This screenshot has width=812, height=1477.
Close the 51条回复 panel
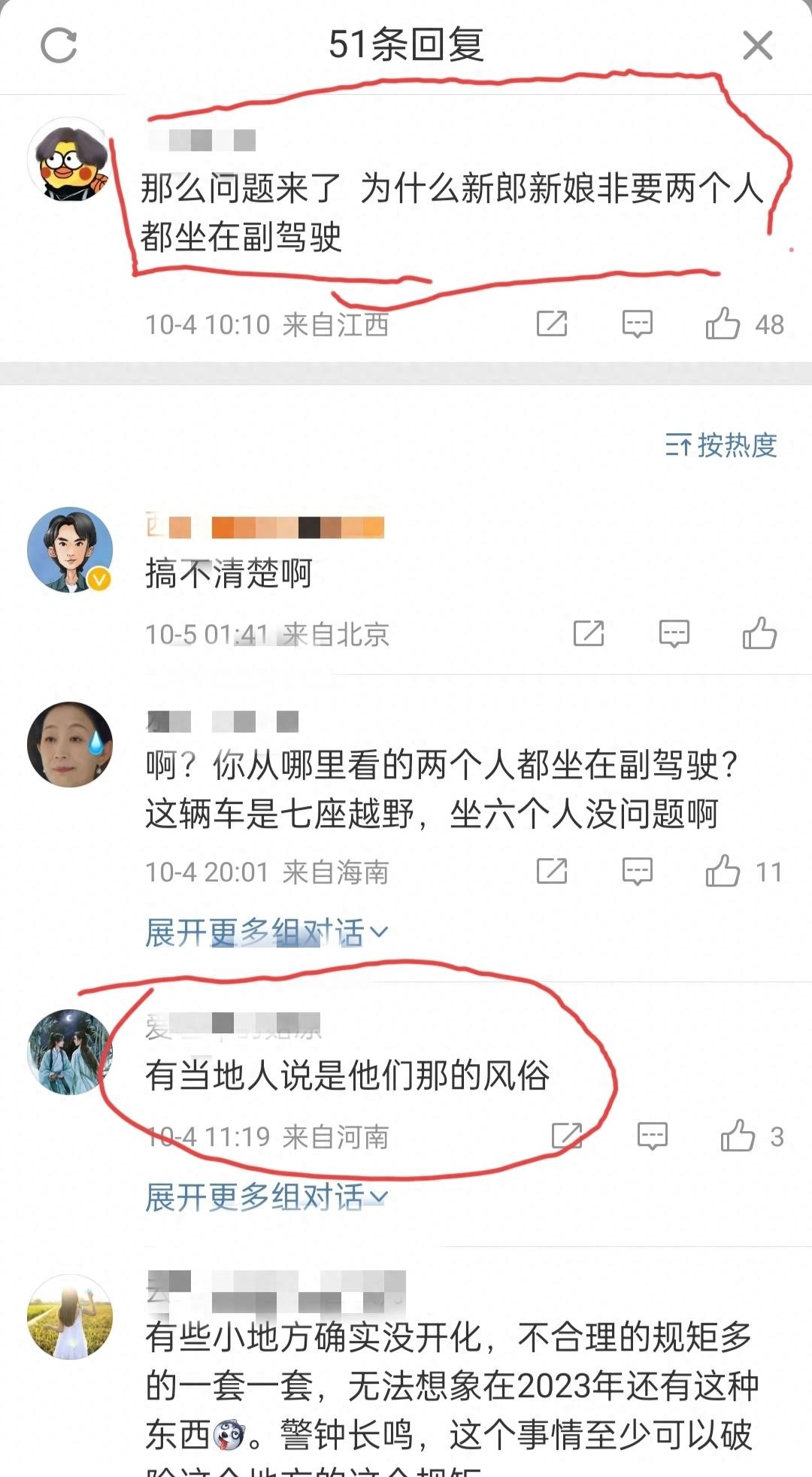pos(757,45)
